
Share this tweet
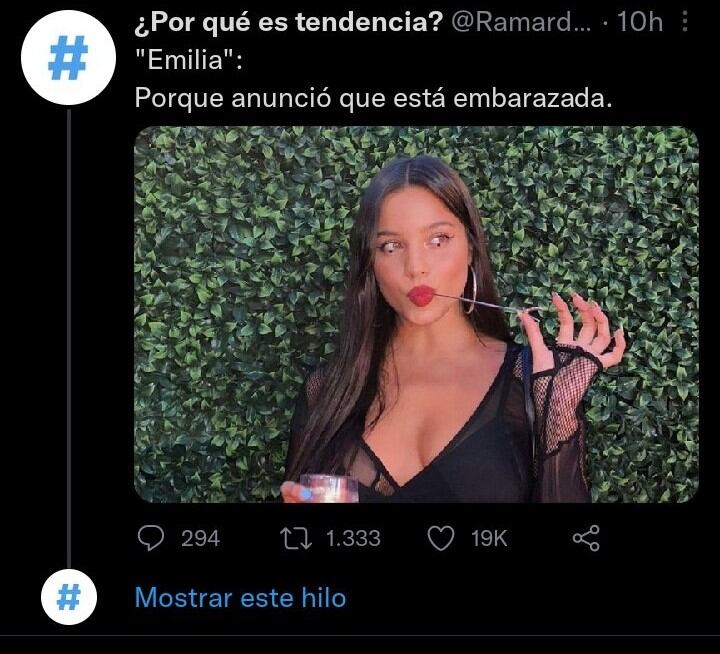pos(586,539)
